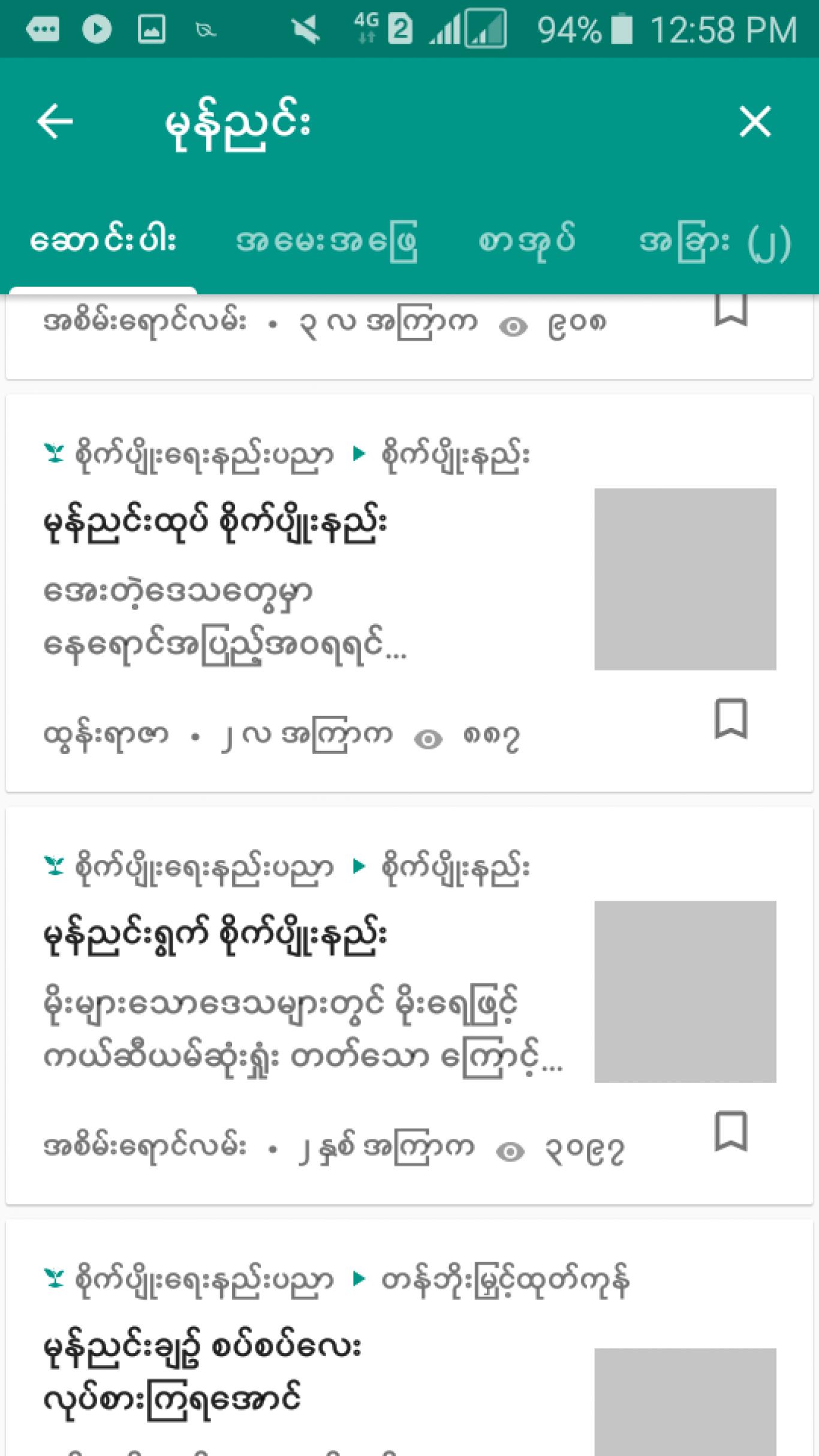Screen dimensions: 819x1456
Task: Open the article မုန်ညင်းရွက် စိုက်ပျိုးနည်း
Action: pos(409,1005)
